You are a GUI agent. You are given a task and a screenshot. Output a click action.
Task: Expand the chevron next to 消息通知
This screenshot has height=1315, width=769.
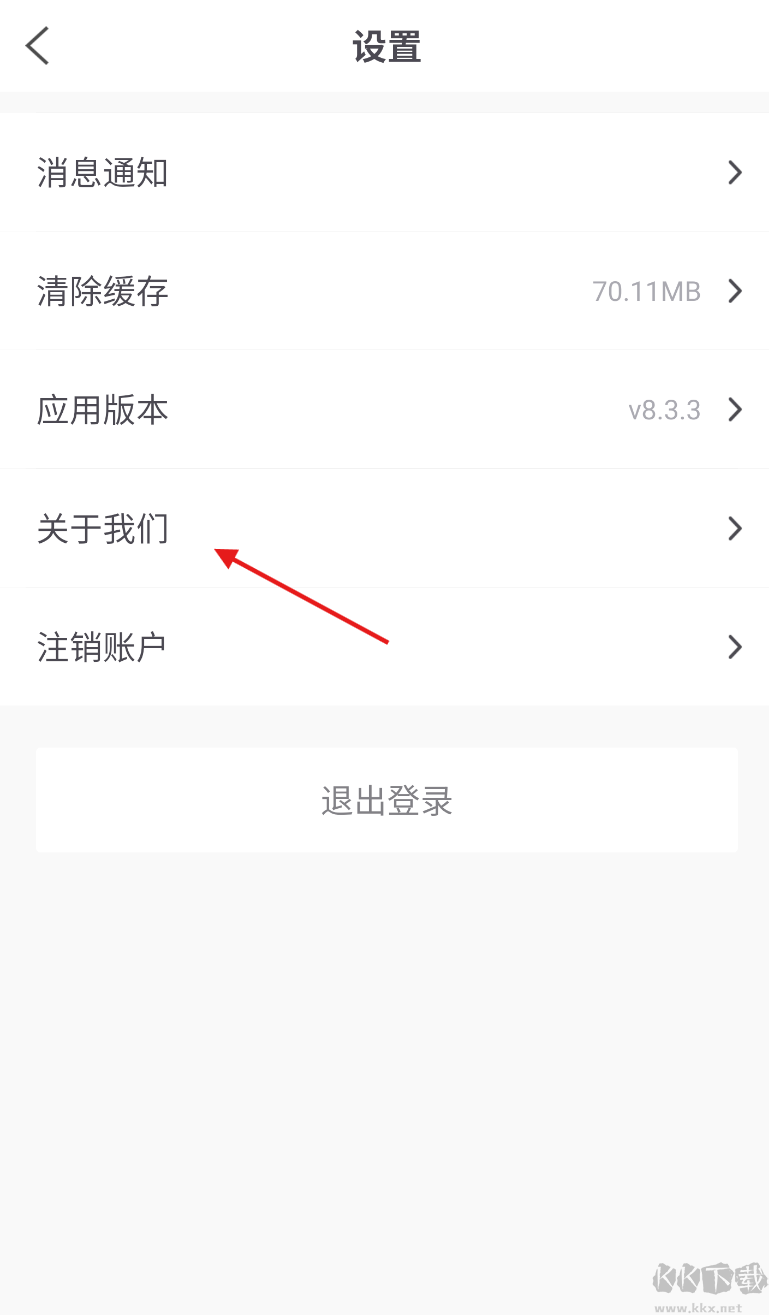pos(735,172)
